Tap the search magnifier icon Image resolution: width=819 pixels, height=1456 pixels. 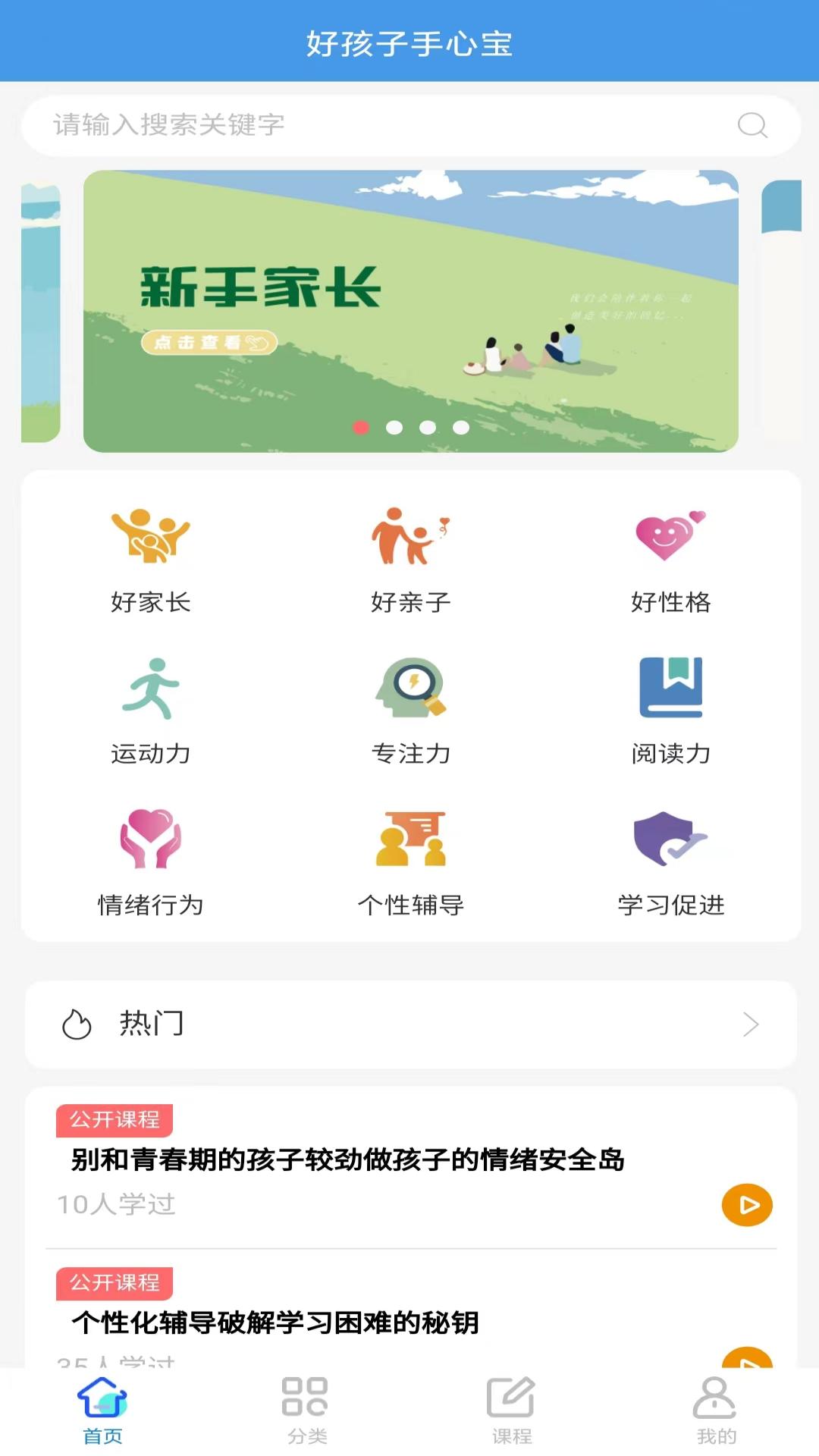pos(752,125)
